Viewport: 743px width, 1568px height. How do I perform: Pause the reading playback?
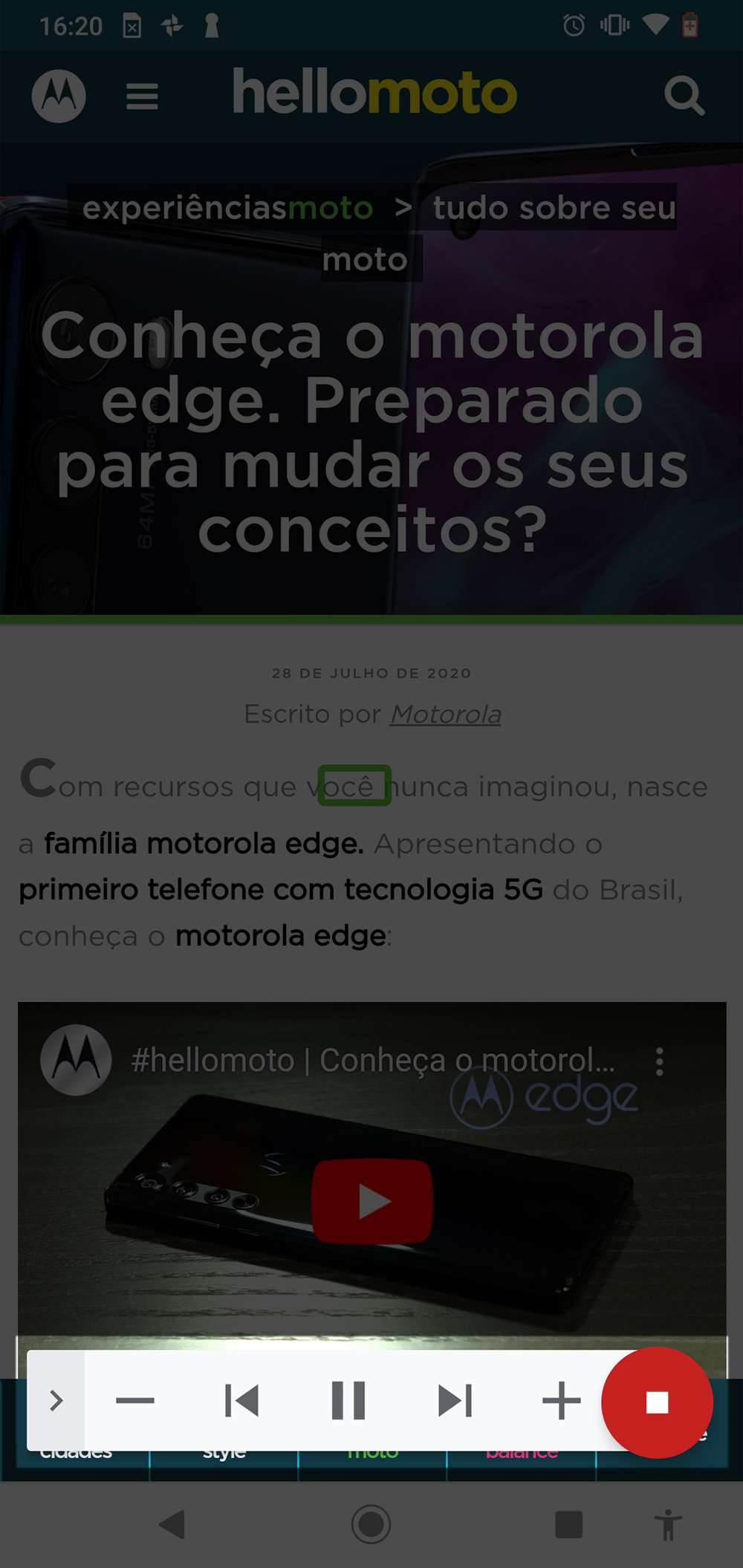coord(348,1400)
